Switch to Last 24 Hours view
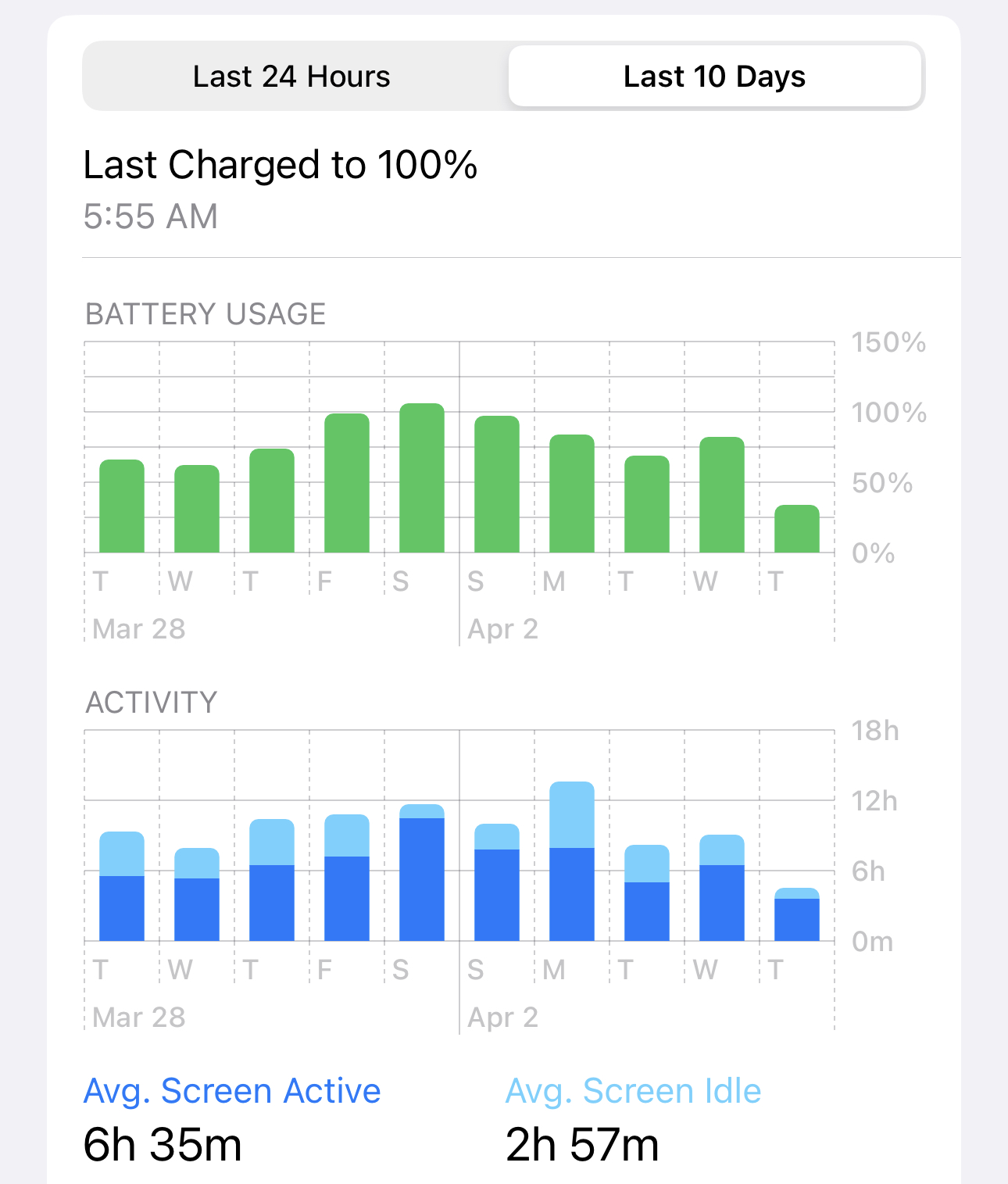Viewport: 1008px width, 1184px height. 291,77
